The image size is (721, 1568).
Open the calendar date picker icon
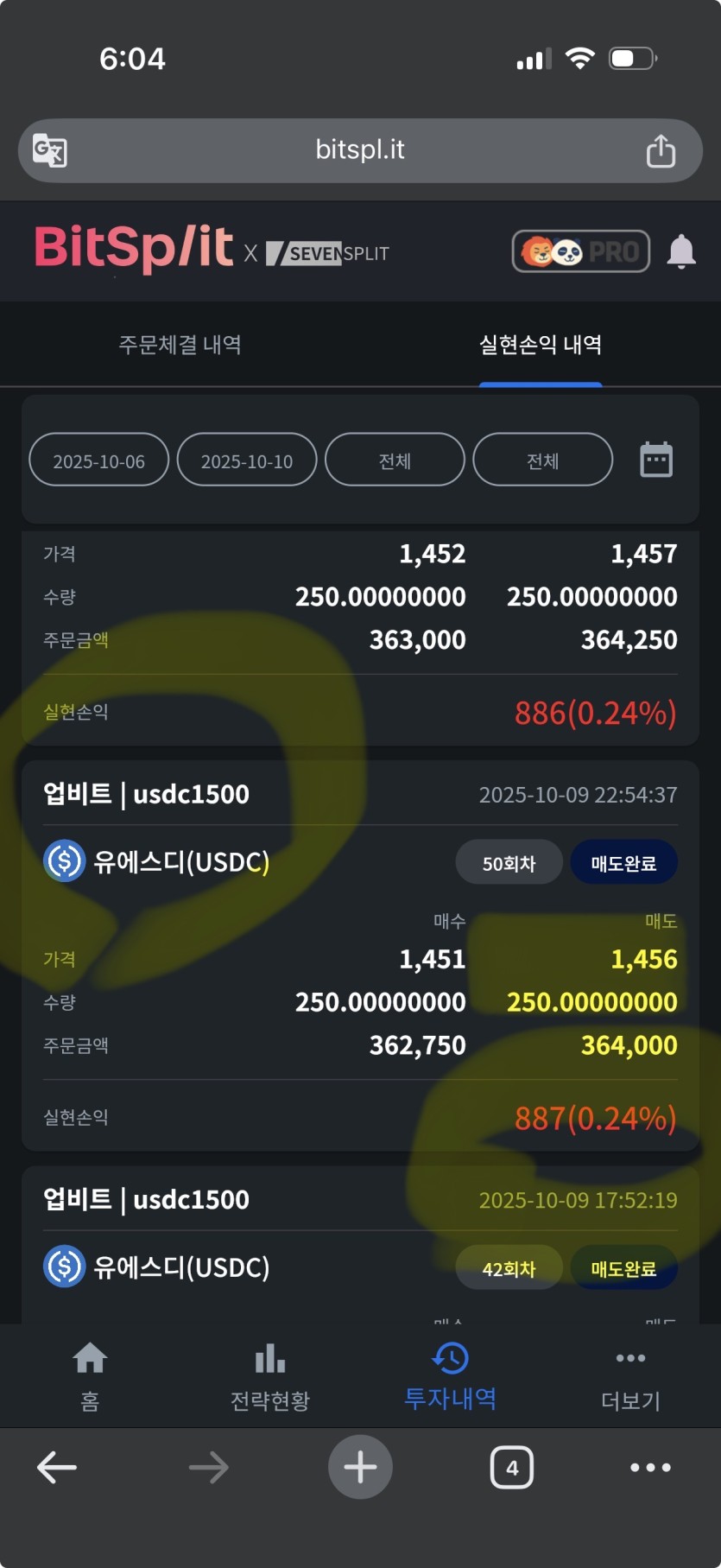pos(655,460)
